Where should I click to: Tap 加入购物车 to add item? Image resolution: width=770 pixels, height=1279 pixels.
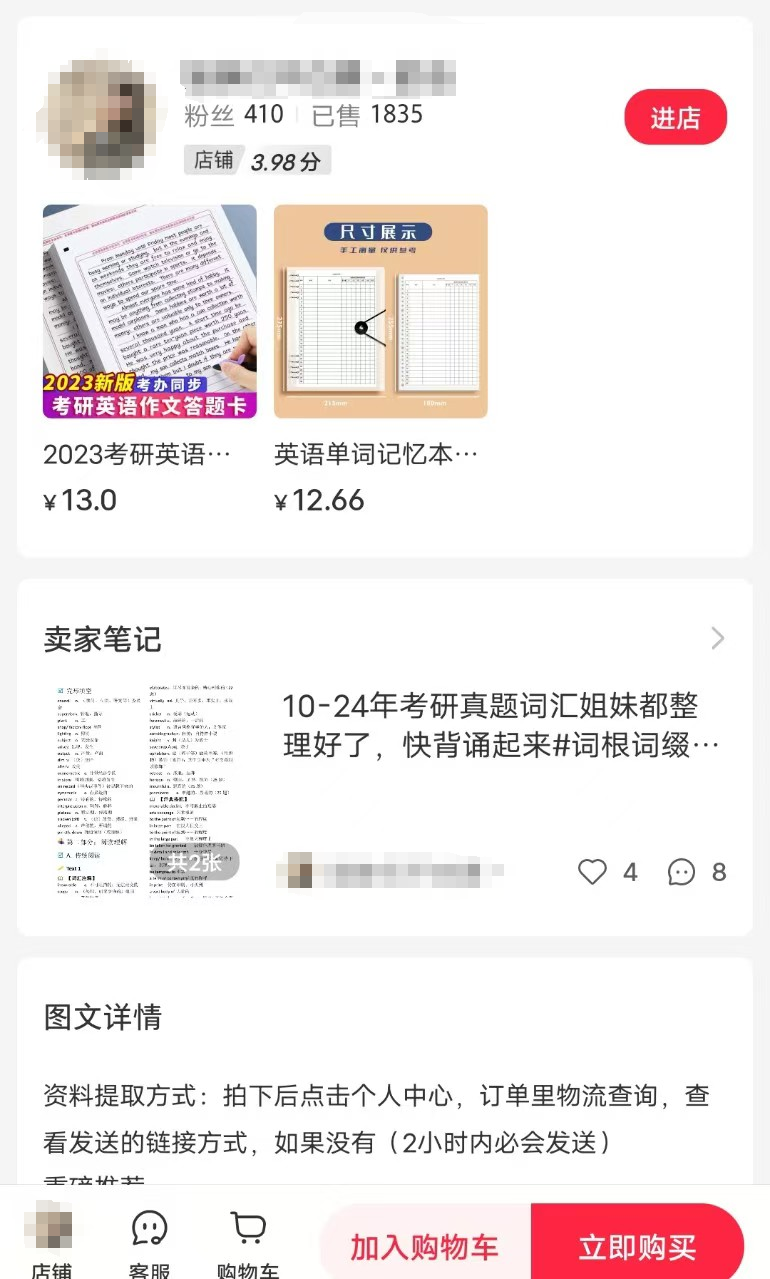coord(425,1245)
